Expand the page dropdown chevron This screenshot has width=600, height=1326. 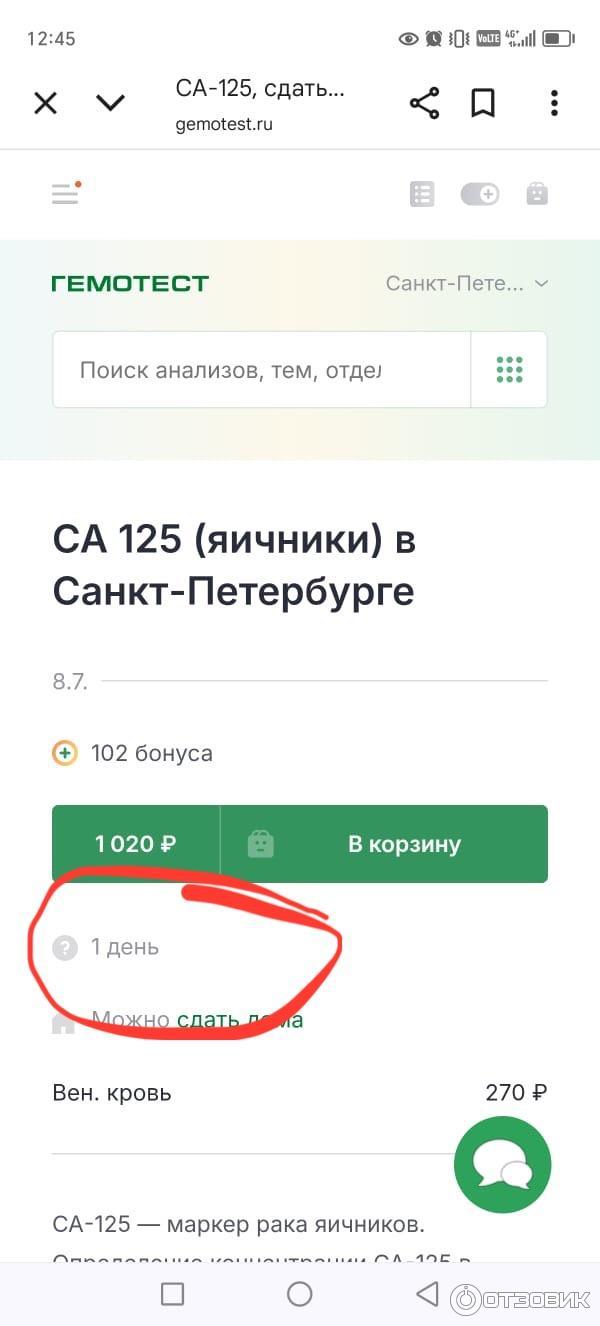[110, 103]
